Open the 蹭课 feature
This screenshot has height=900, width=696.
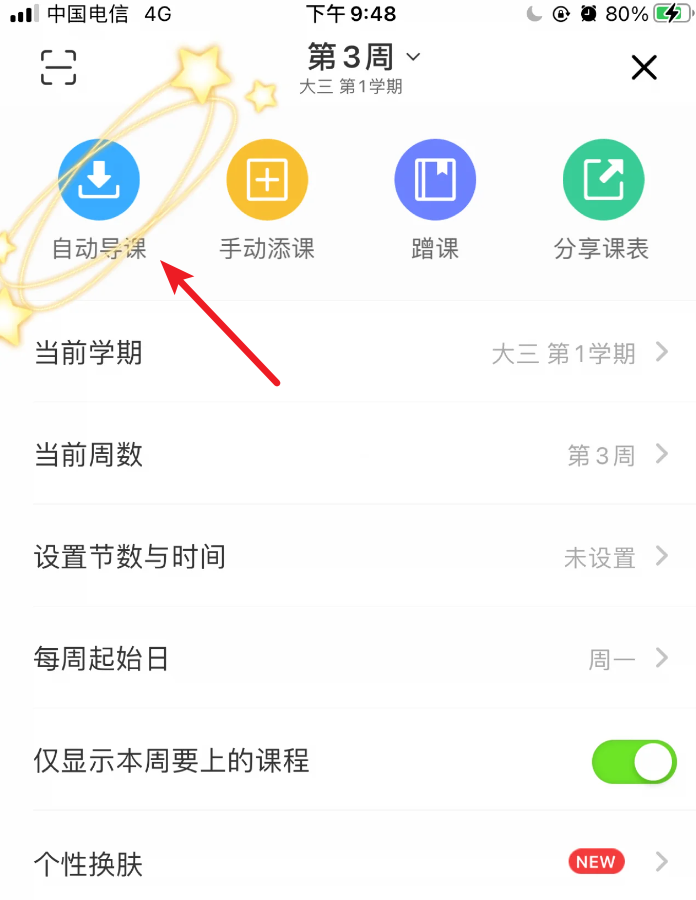pyautogui.click(x=435, y=202)
